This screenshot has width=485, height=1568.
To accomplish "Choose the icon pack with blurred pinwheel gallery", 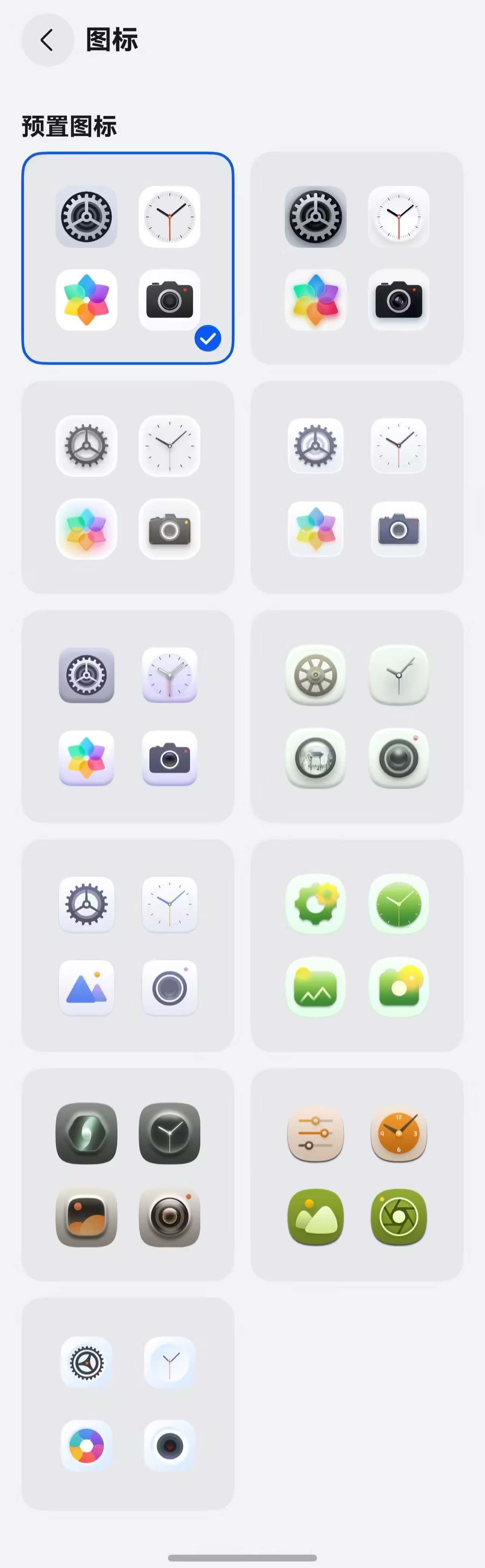I will [x=357, y=258].
